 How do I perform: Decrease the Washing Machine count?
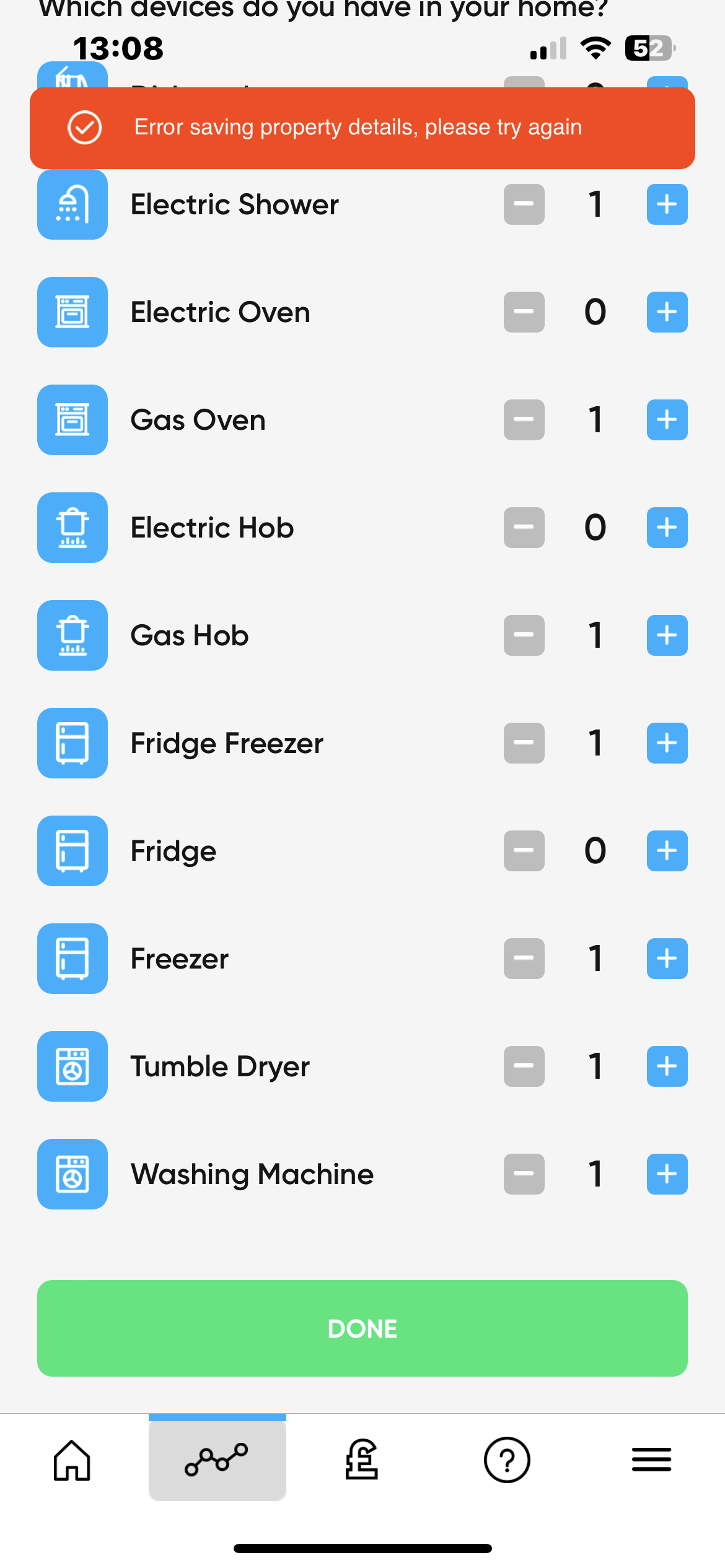pos(524,1174)
